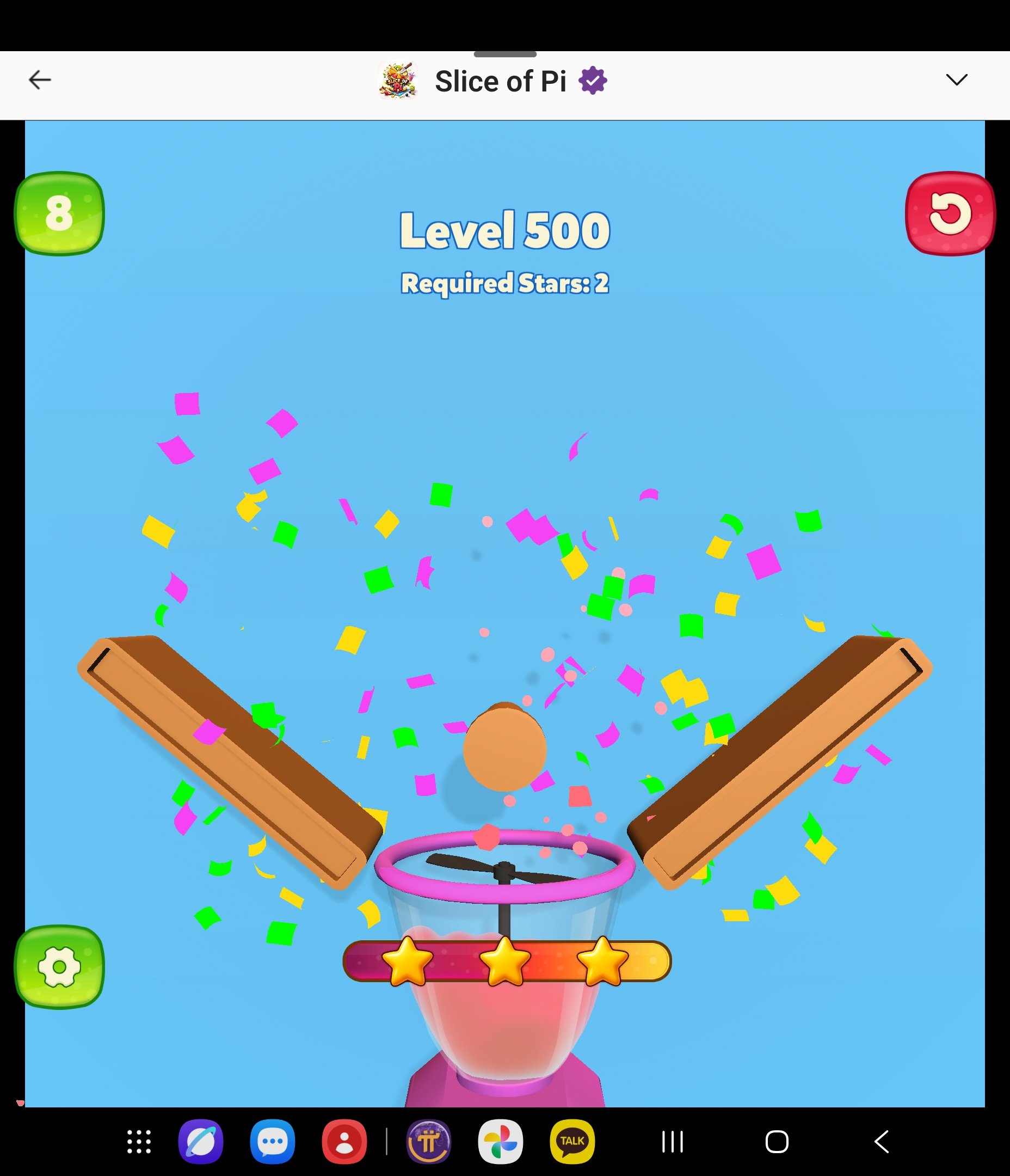Open the Pi Network app
This screenshot has width=1010, height=1176.
[x=429, y=1141]
